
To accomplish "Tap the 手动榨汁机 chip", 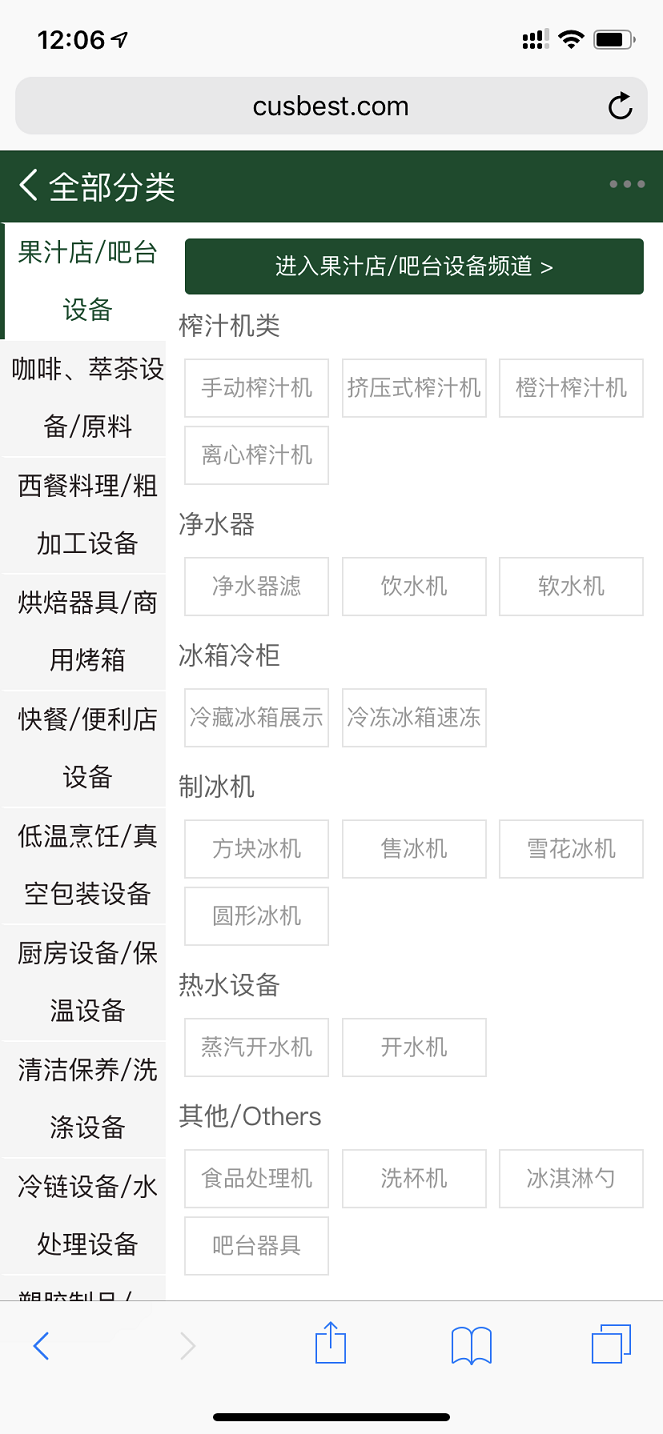I will (257, 388).
